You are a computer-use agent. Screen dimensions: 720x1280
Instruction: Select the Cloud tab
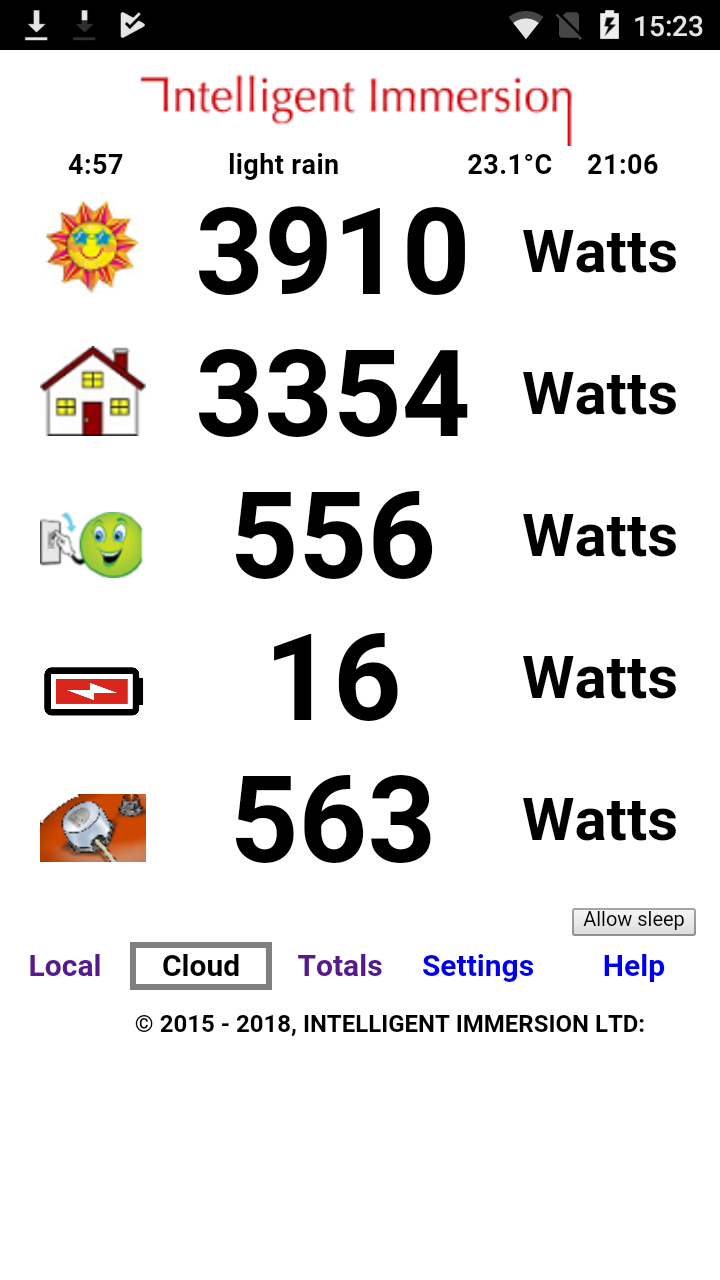201,966
